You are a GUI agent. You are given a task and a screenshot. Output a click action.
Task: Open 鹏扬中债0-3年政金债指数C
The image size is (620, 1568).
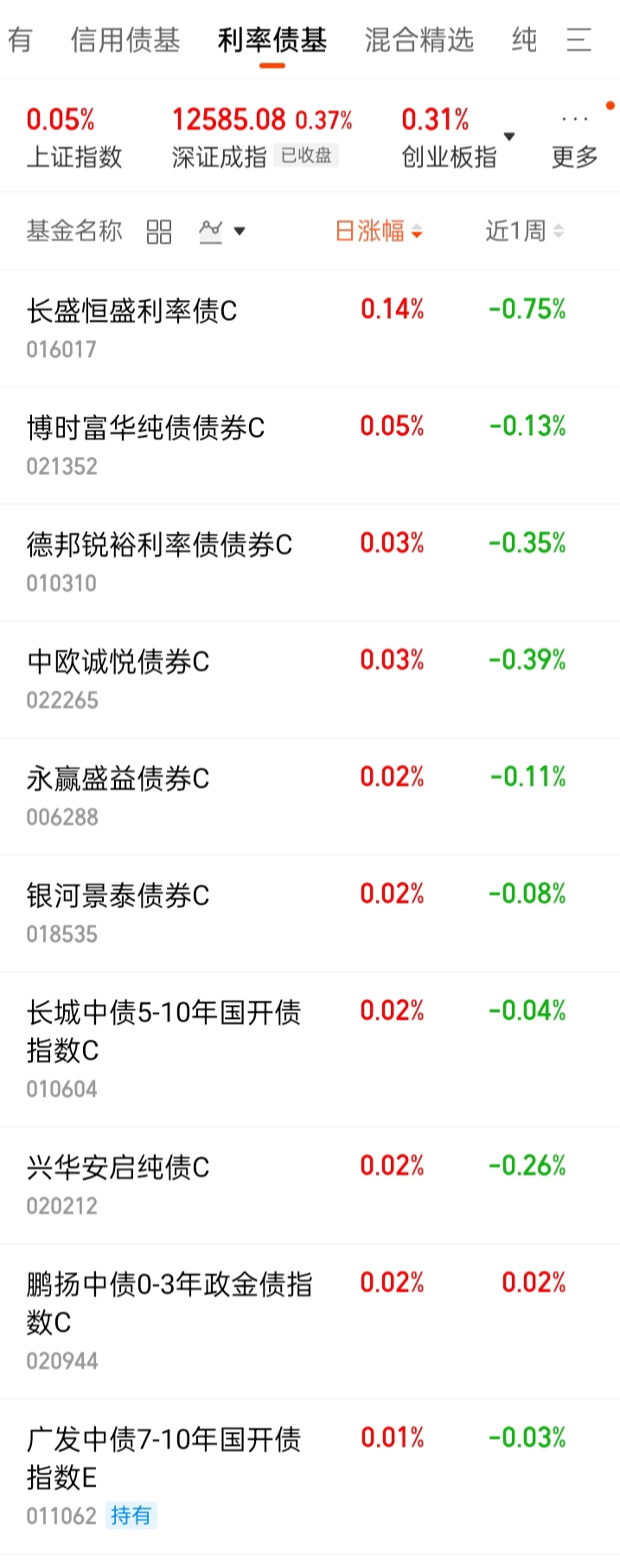tap(169, 1302)
